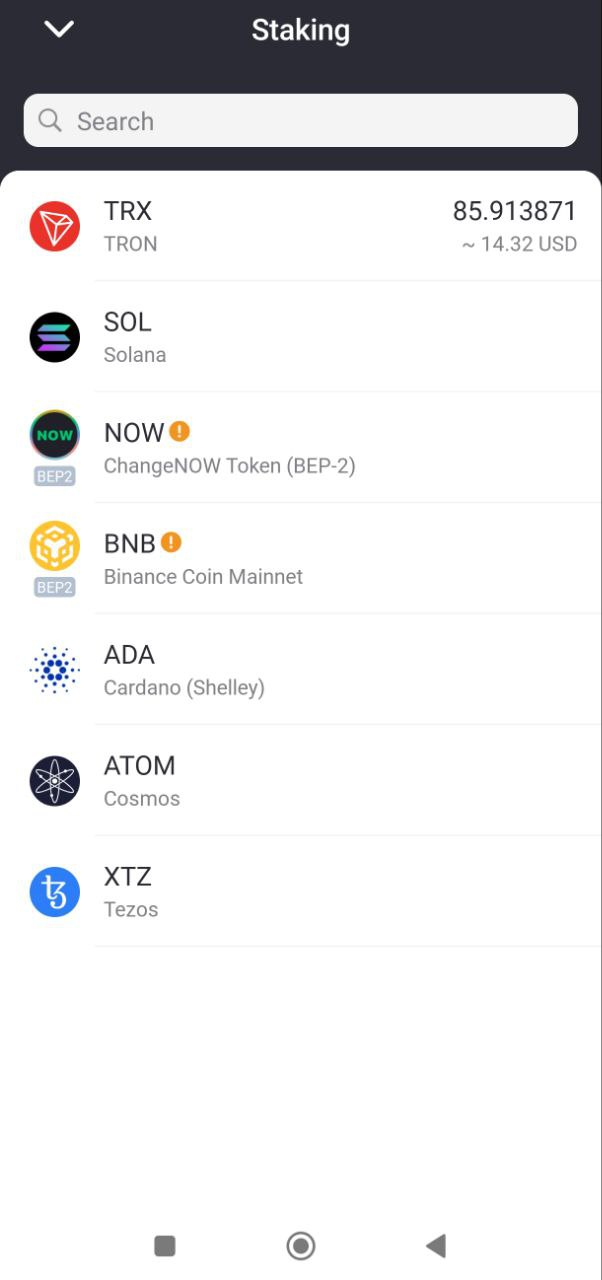Viewport: 602px width, 1280px height.
Task: Tap the system back button
Action: pos(436,1245)
